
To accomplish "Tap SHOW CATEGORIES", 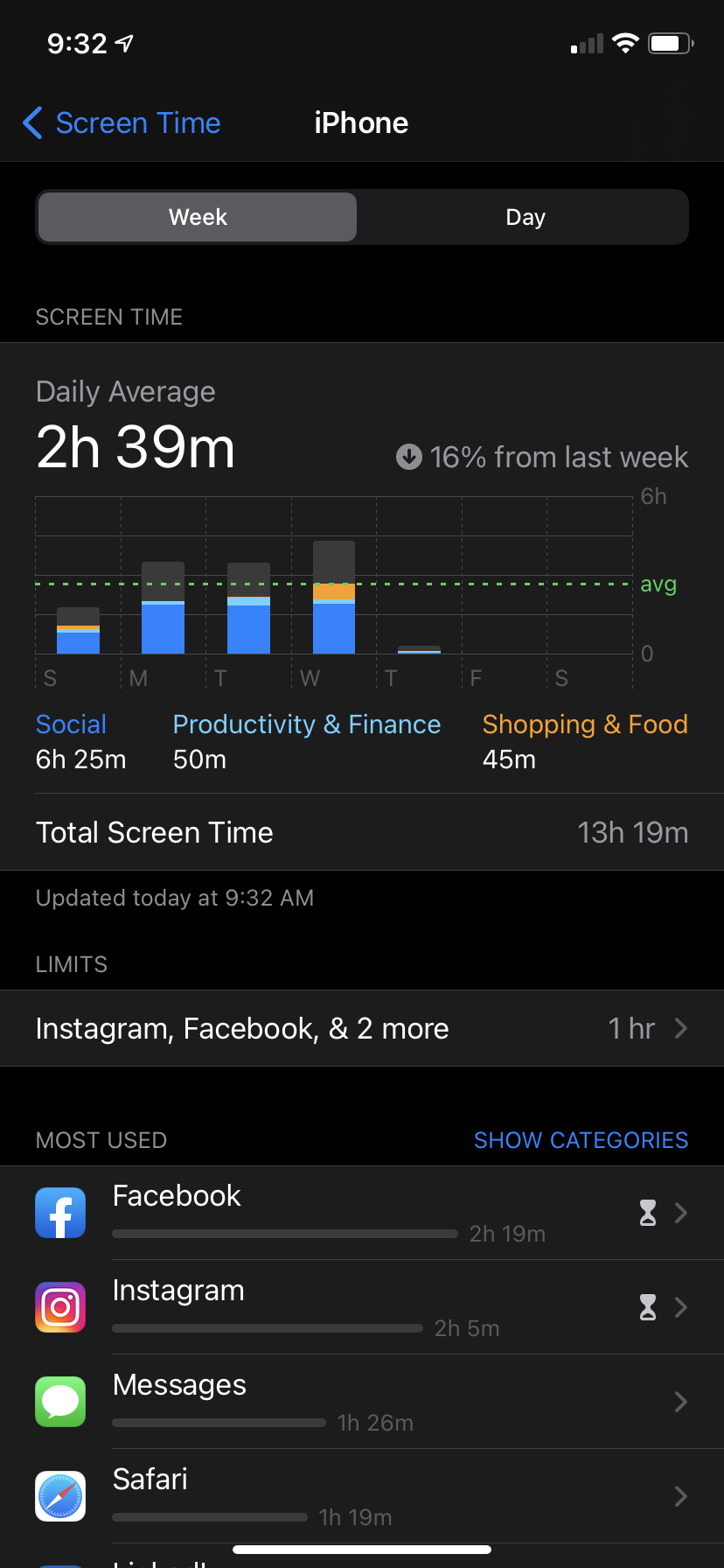I will pyautogui.click(x=581, y=1140).
